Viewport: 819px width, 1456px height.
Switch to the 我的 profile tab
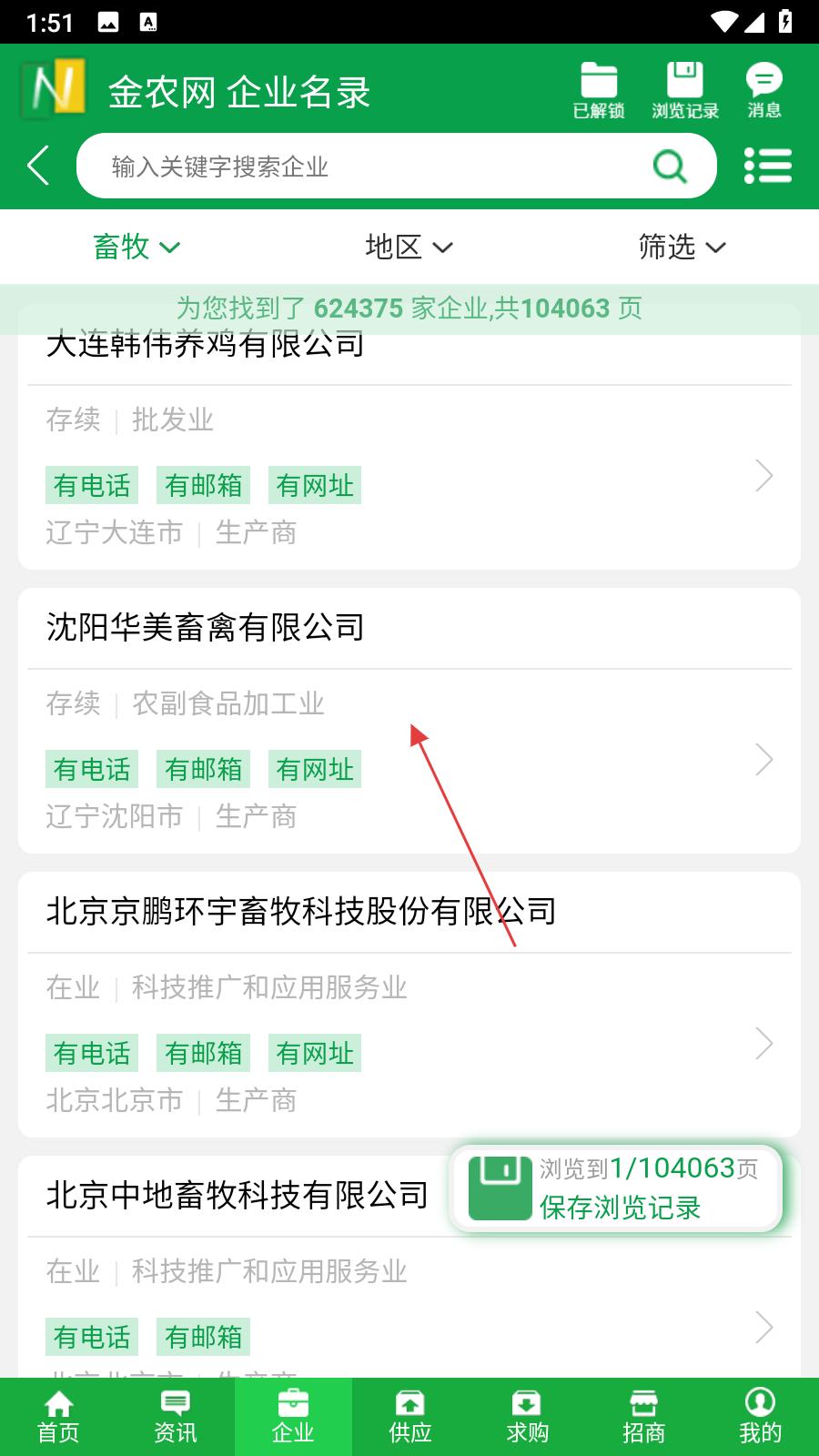tap(760, 1417)
